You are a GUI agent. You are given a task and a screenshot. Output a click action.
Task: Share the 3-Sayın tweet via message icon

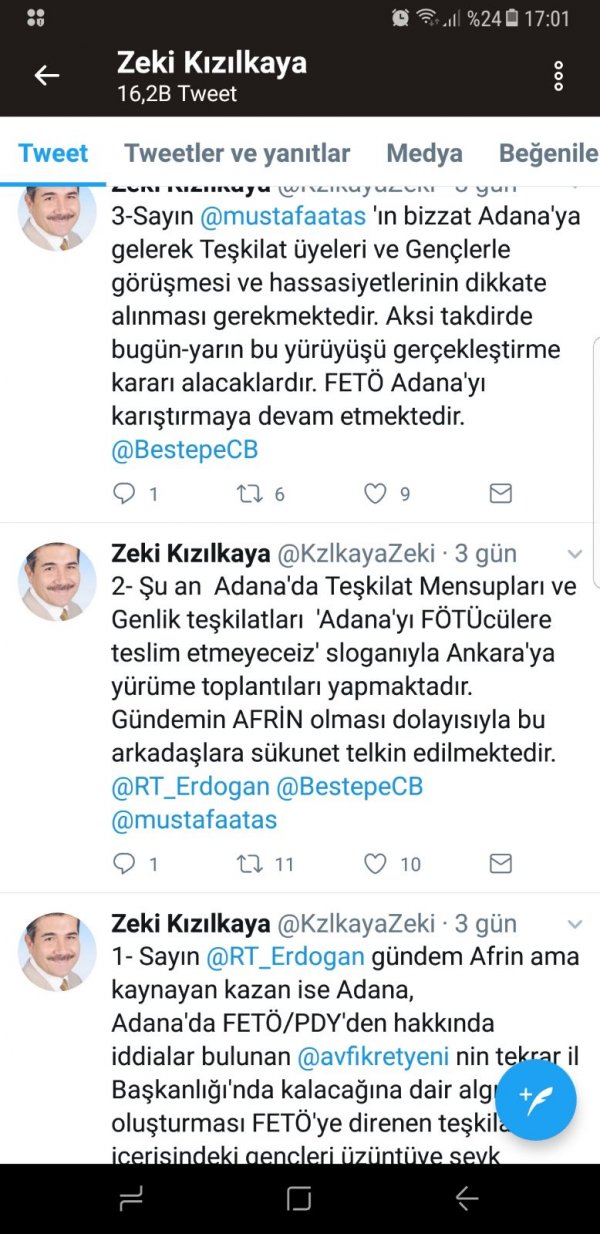(500, 493)
